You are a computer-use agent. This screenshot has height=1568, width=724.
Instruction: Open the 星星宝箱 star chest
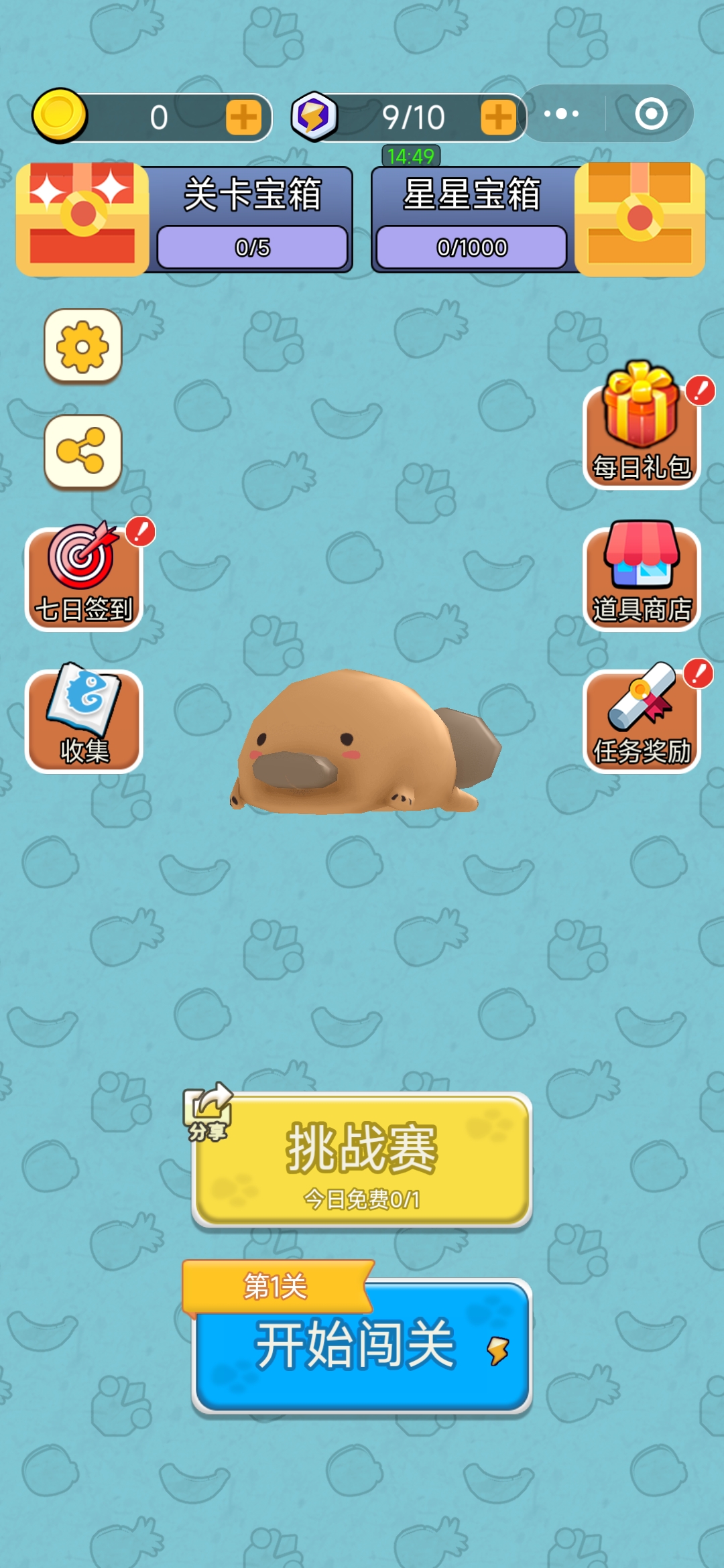640,219
